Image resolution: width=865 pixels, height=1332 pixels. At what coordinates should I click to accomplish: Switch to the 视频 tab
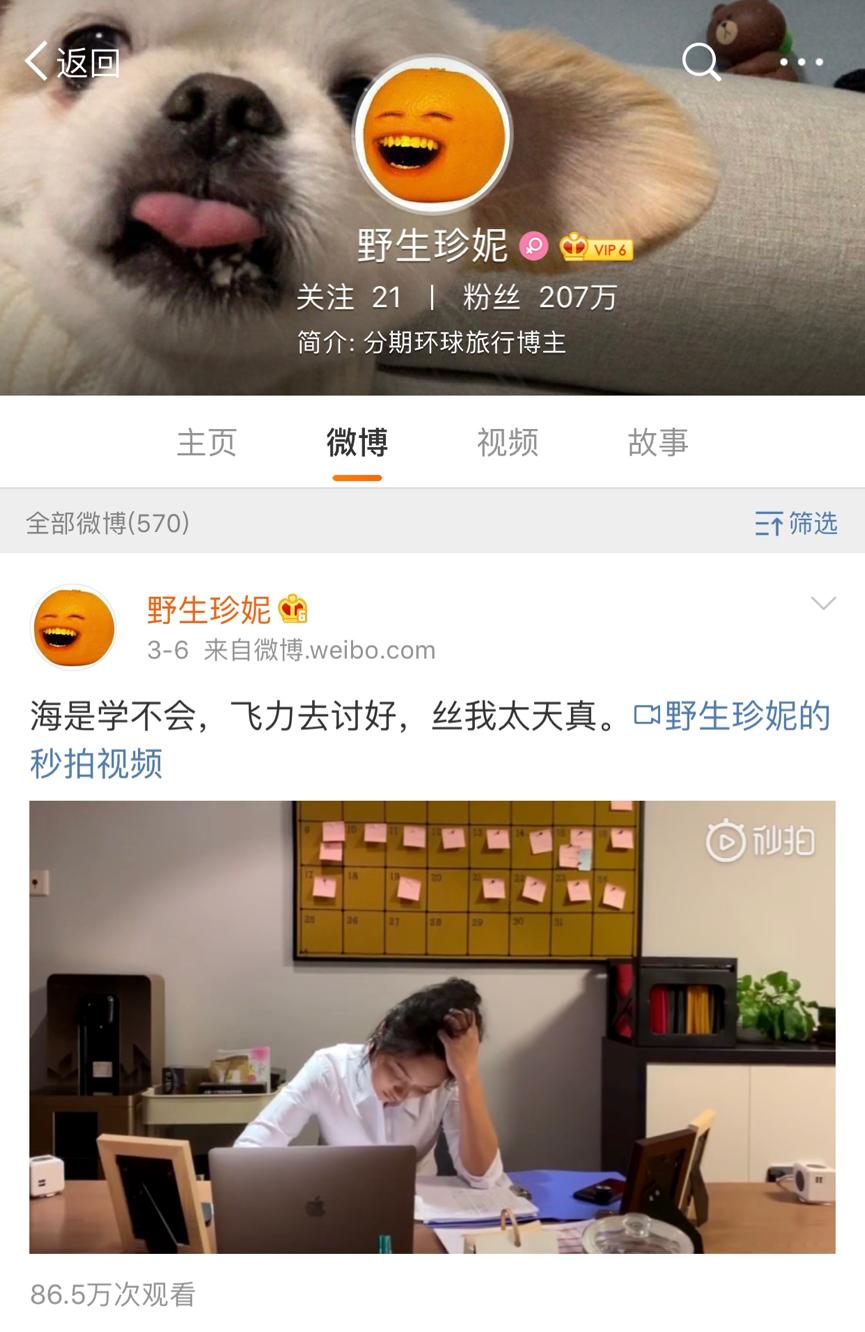pos(507,443)
